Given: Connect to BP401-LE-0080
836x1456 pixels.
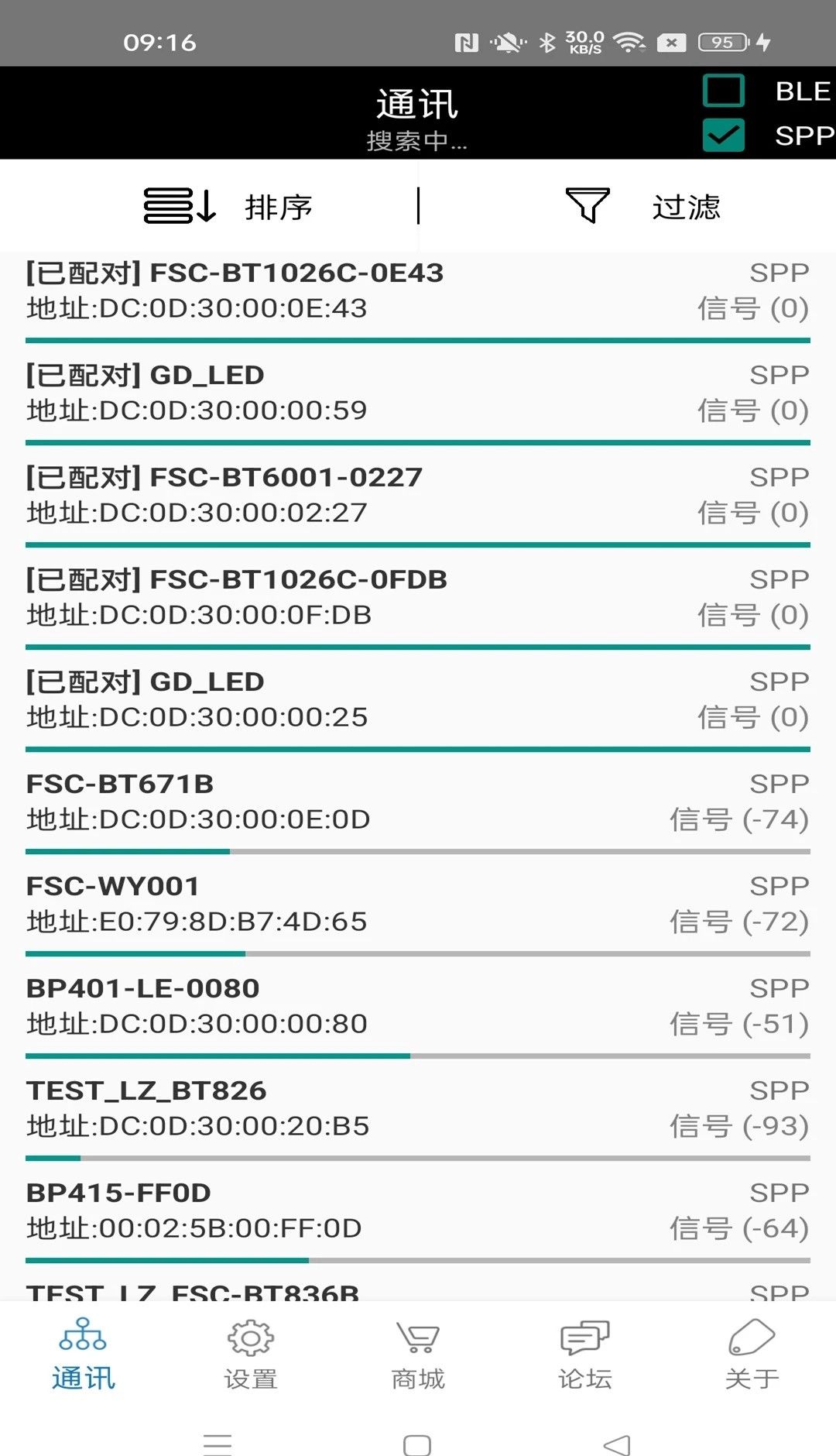Looking at the screenshot, I should (418, 1007).
